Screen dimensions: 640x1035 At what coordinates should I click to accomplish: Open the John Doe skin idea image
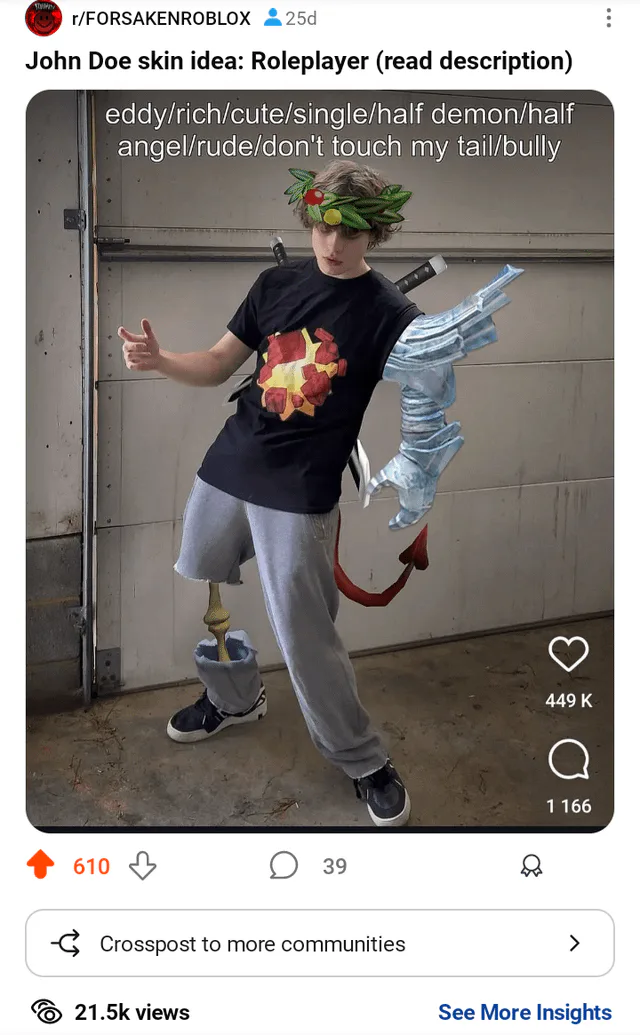320,461
